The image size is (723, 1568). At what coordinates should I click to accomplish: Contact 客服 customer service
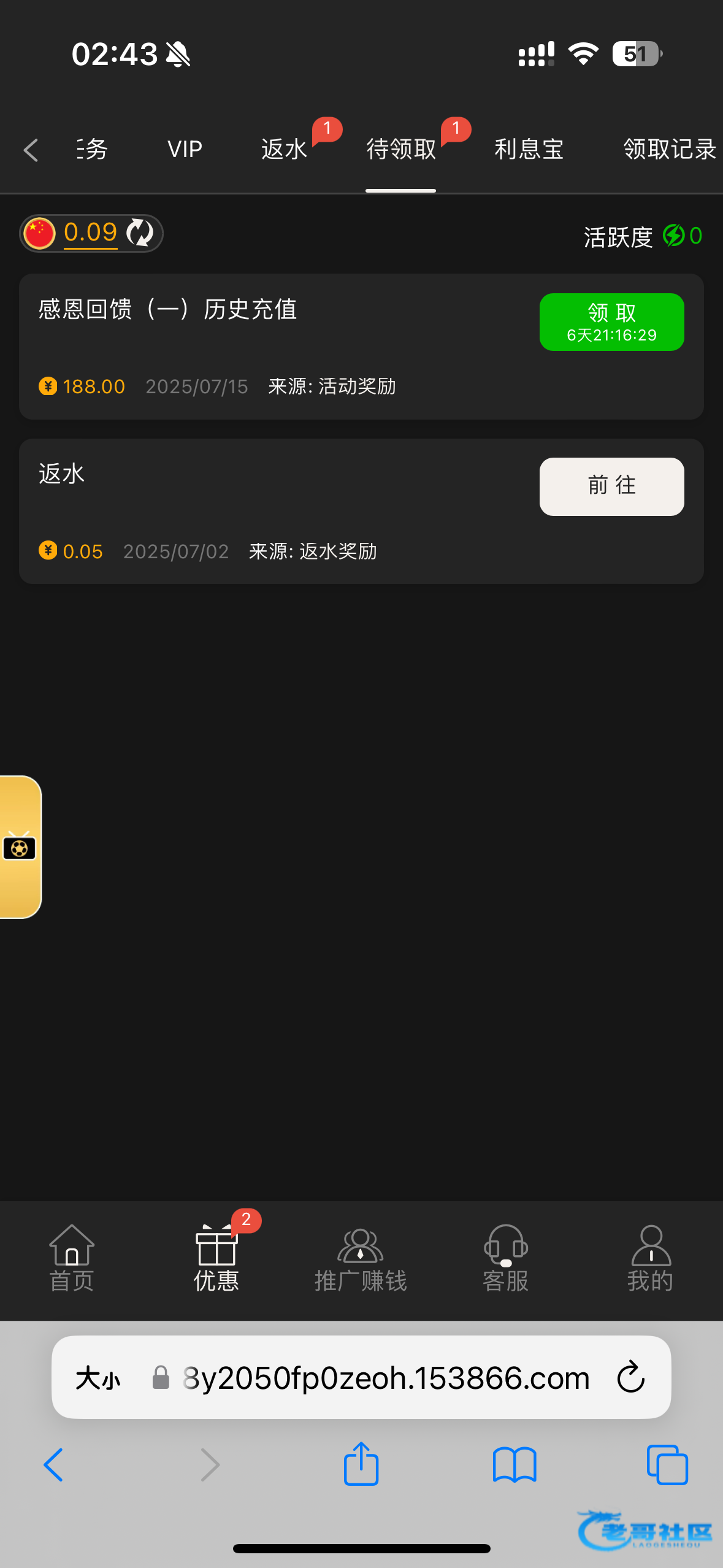point(505,1258)
